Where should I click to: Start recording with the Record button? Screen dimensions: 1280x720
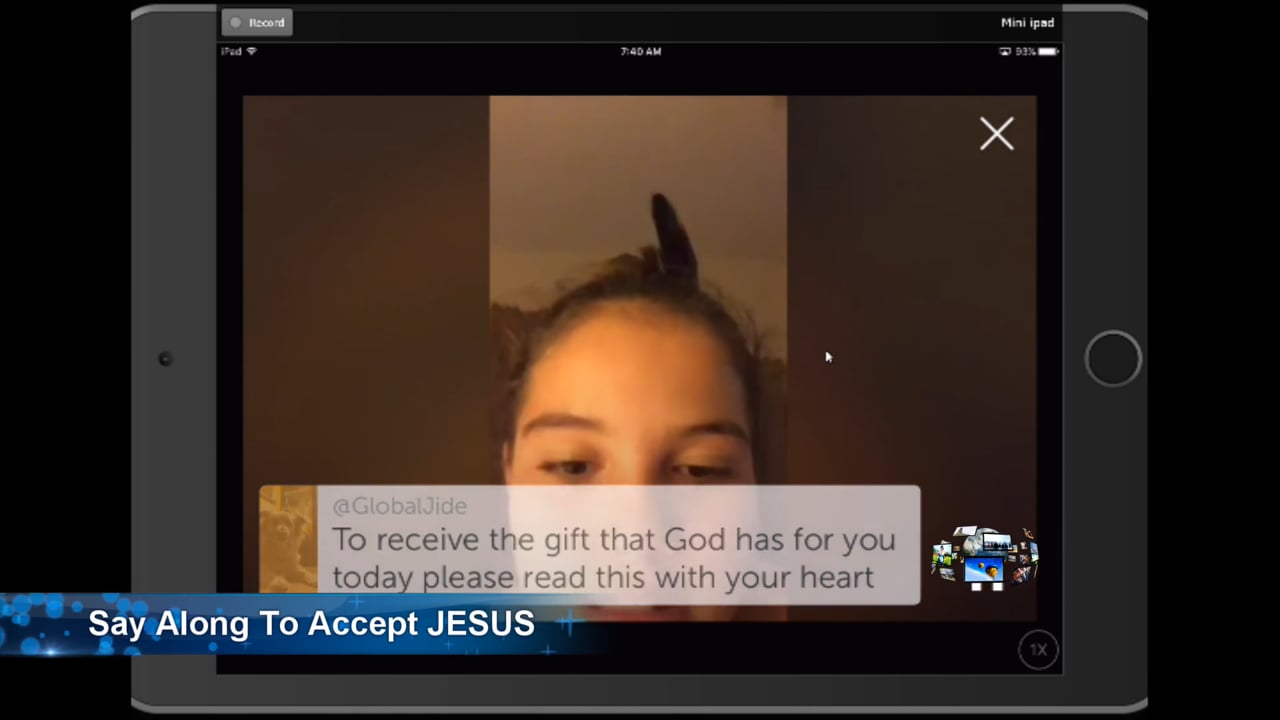click(x=257, y=22)
